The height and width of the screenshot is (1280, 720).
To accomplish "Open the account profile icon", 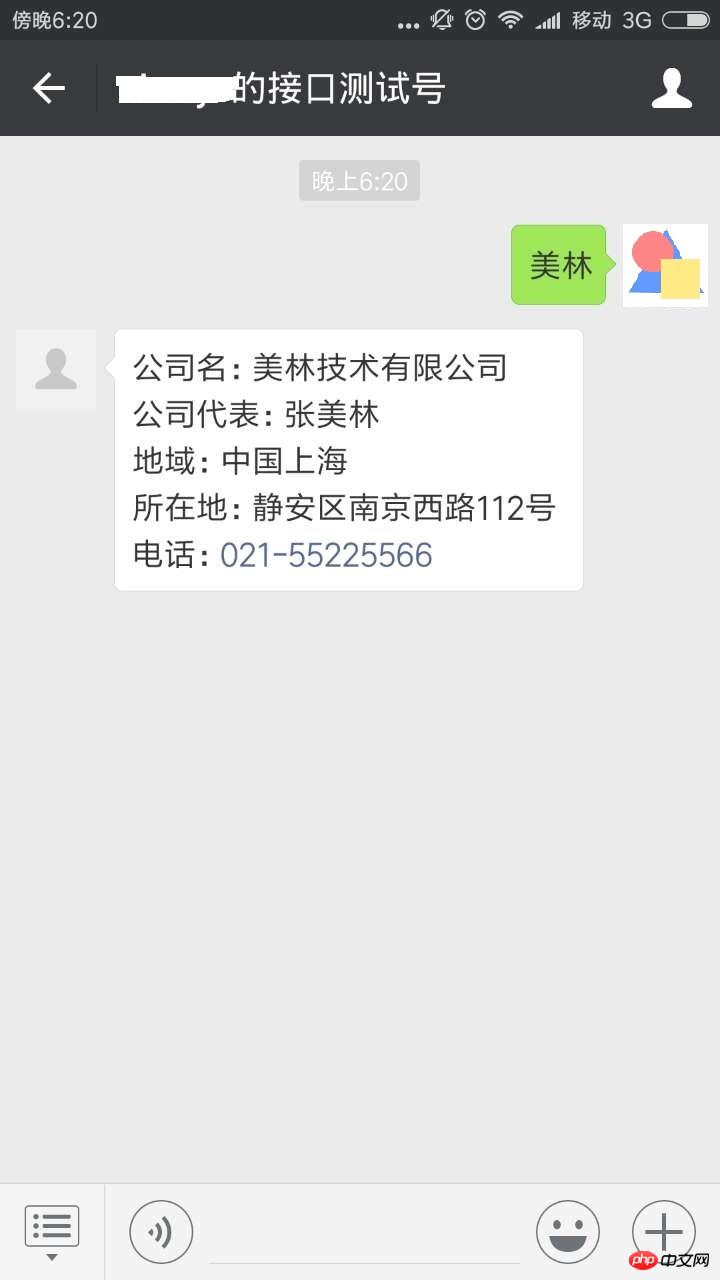I will point(671,89).
